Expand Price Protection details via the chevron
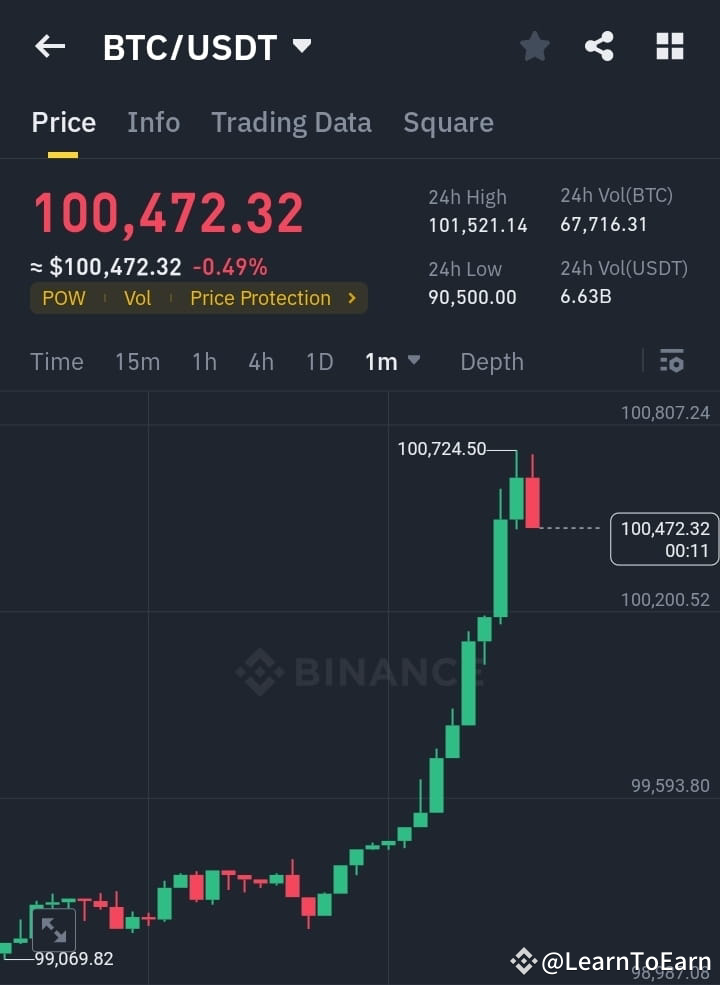This screenshot has width=720, height=985. pyautogui.click(x=350, y=297)
